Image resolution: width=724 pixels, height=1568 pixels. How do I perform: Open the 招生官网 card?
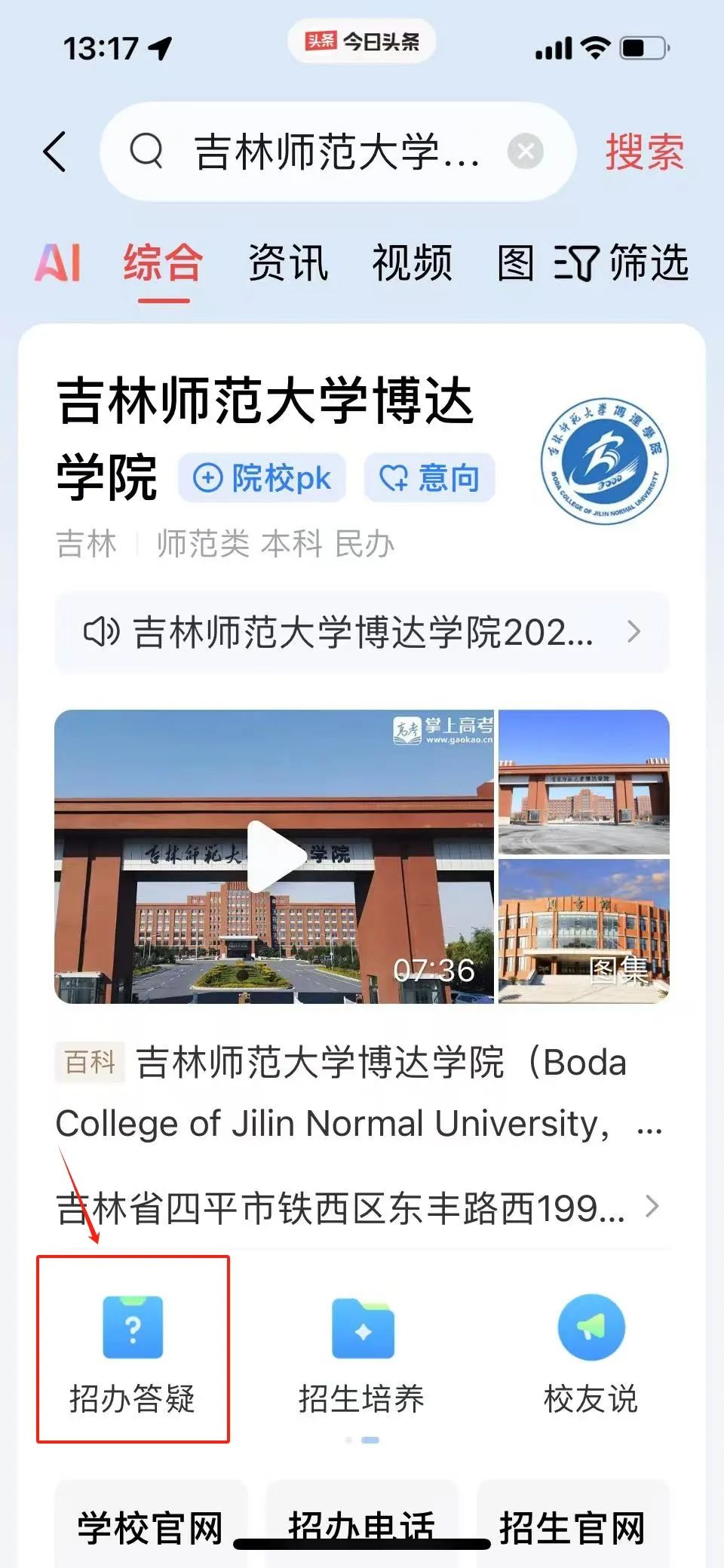click(573, 1527)
